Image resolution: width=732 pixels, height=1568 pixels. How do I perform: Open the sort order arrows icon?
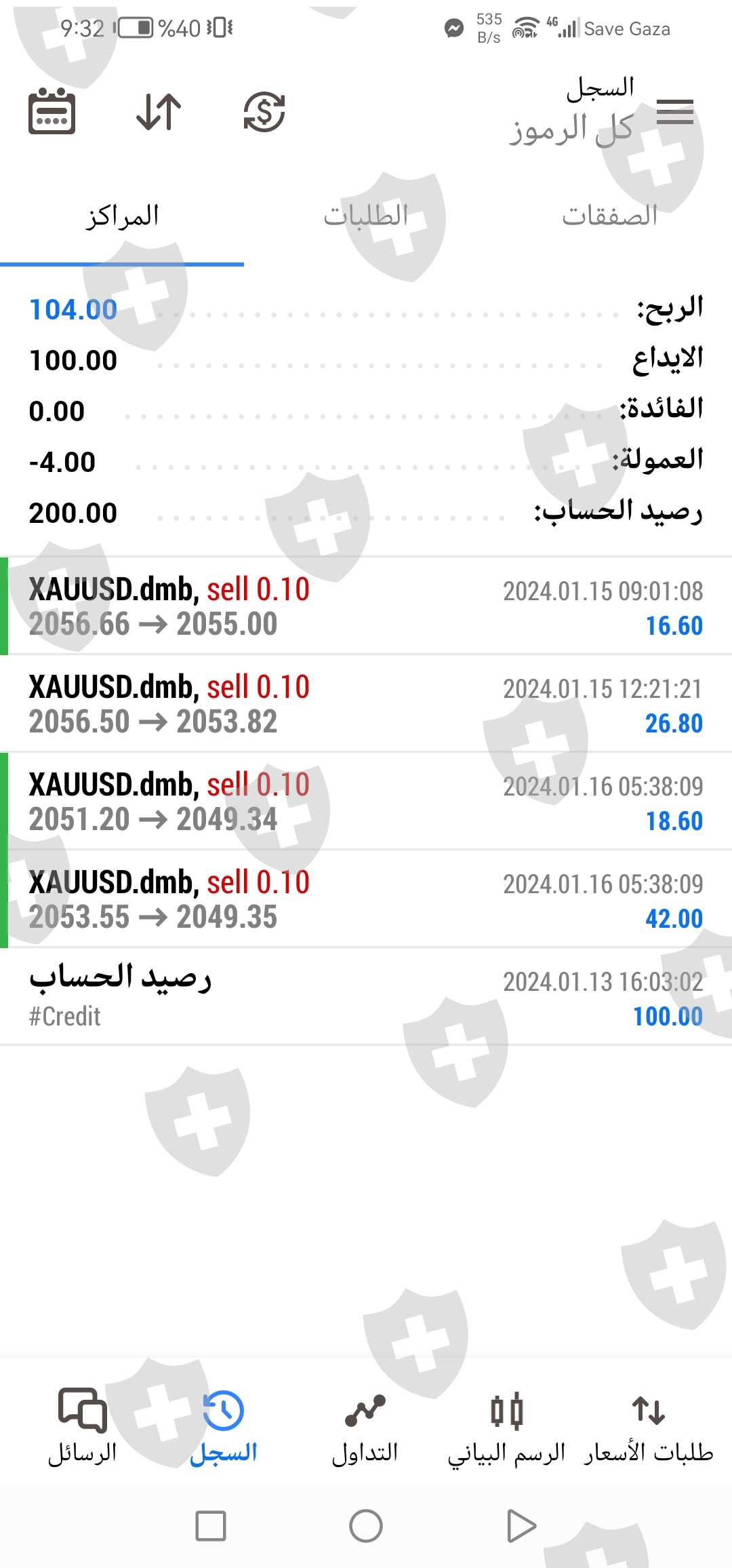tap(159, 112)
